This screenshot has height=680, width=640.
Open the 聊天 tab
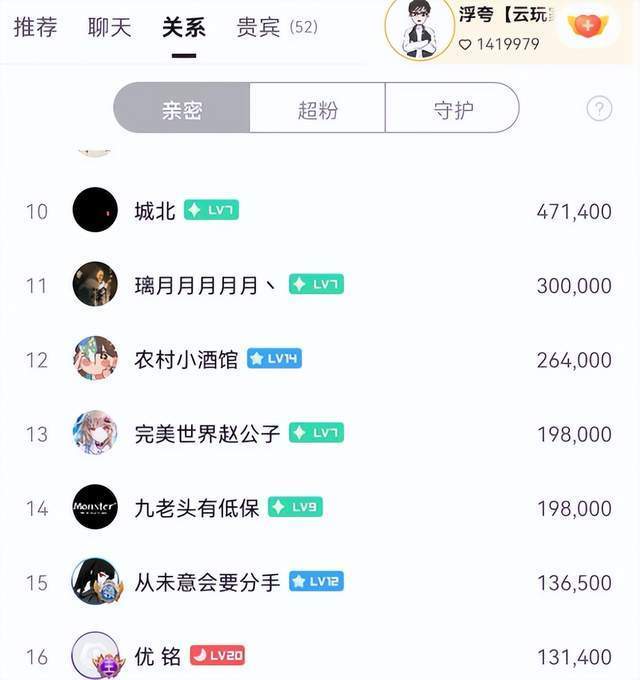[109, 27]
